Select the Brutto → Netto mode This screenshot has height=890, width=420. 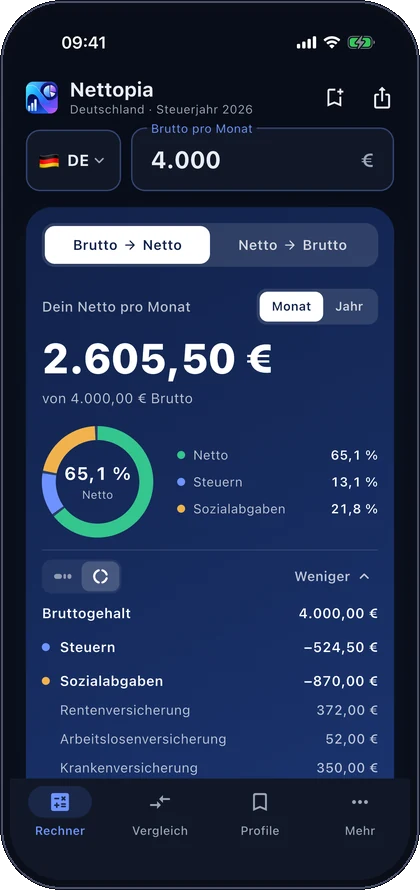tap(127, 245)
